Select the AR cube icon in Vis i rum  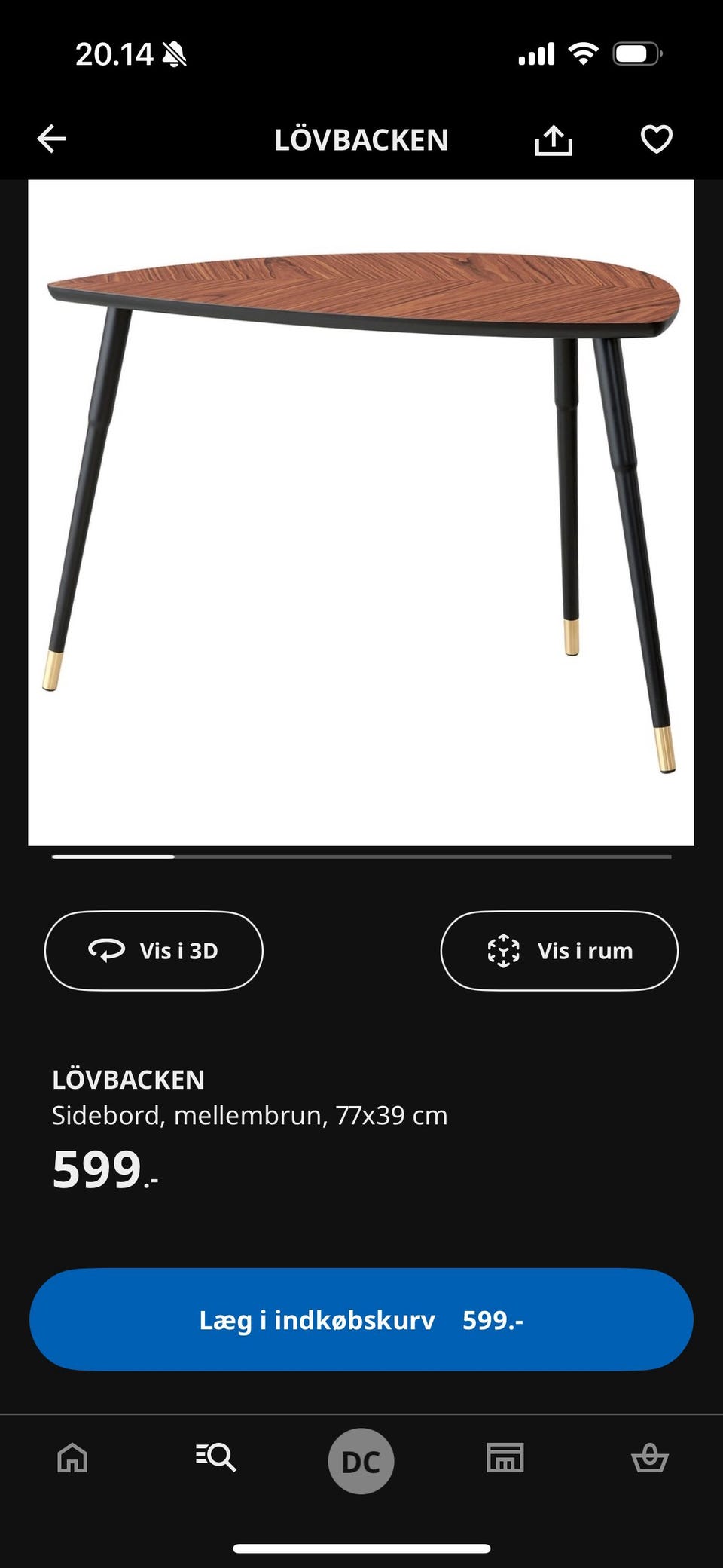pyautogui.click(x=503, y=950)
